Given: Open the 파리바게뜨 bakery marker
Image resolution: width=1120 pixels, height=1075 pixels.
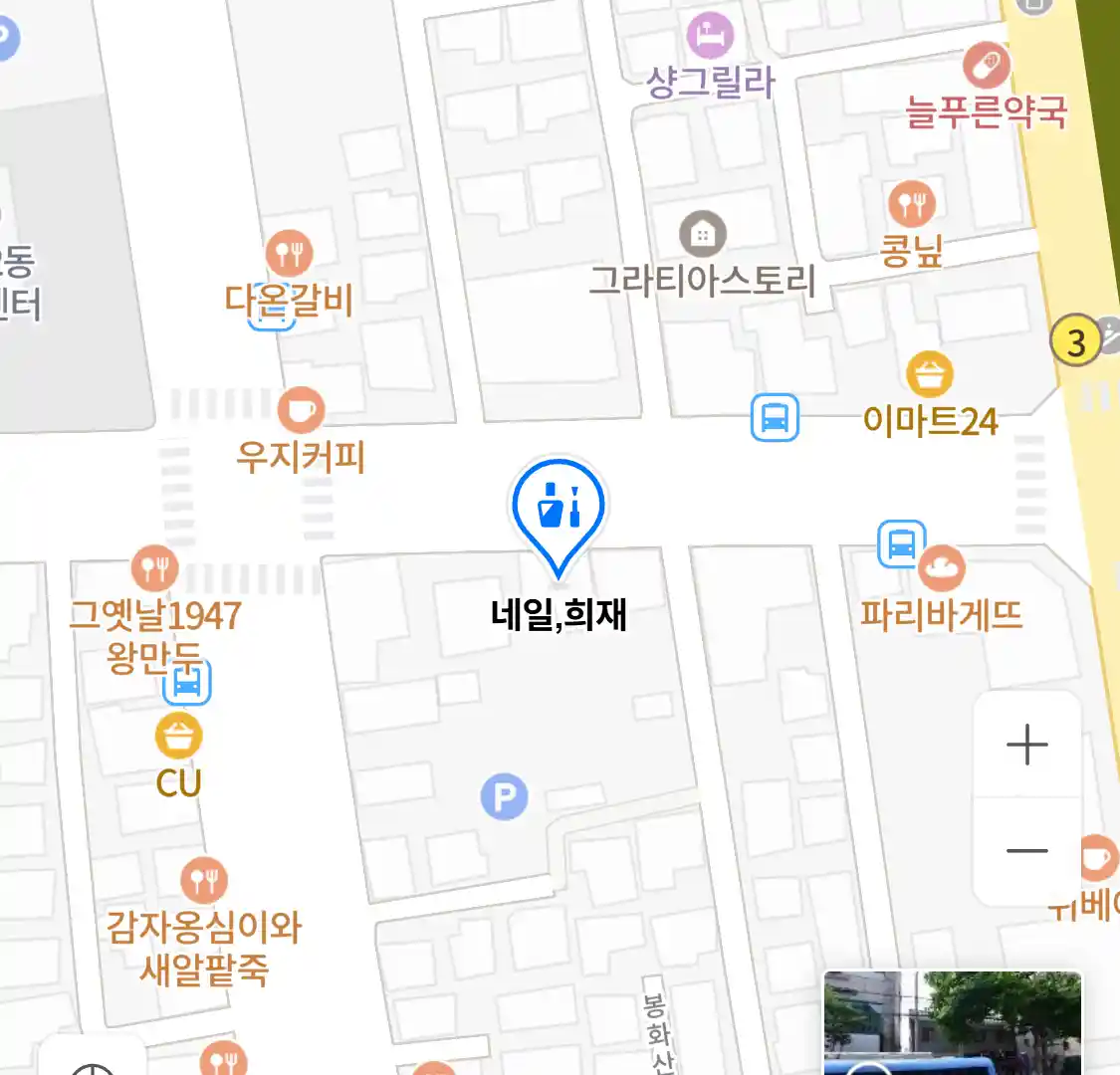Looking at the screenshot, I should pos(941,569).
